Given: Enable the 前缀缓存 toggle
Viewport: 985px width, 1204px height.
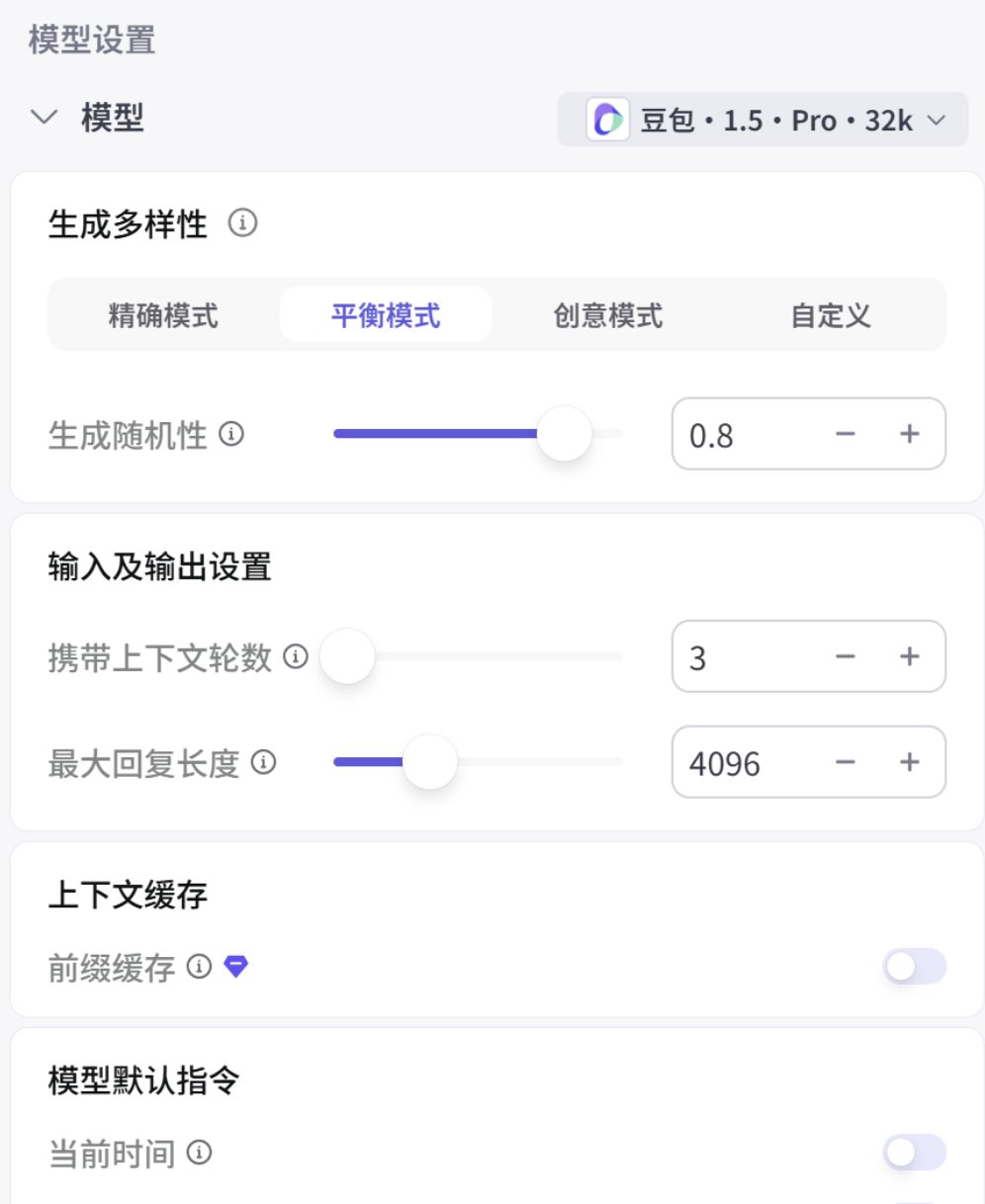Looking at the screenshot, I should 914,967.
